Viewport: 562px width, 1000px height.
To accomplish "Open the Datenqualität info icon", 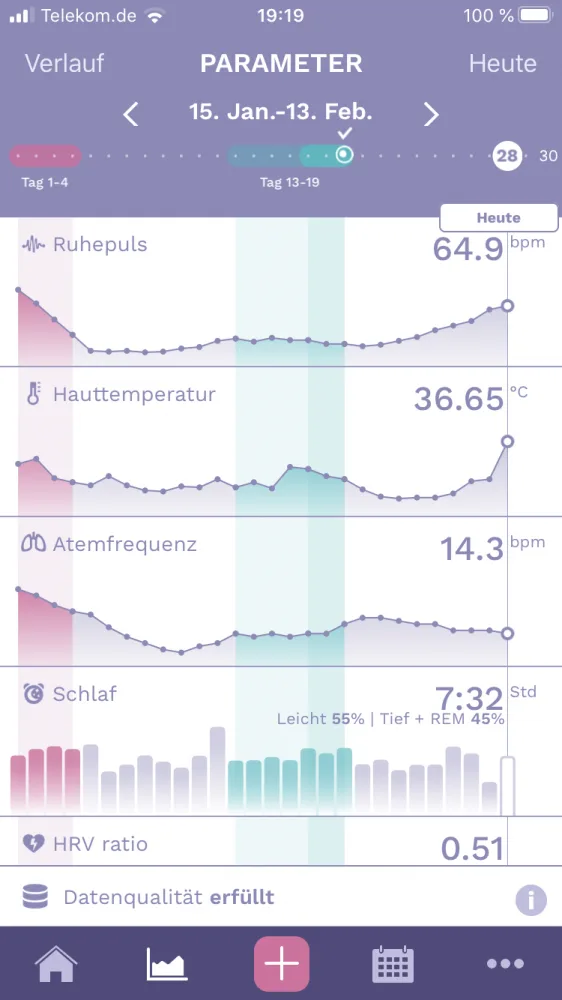I will click(x=531, y=900).
